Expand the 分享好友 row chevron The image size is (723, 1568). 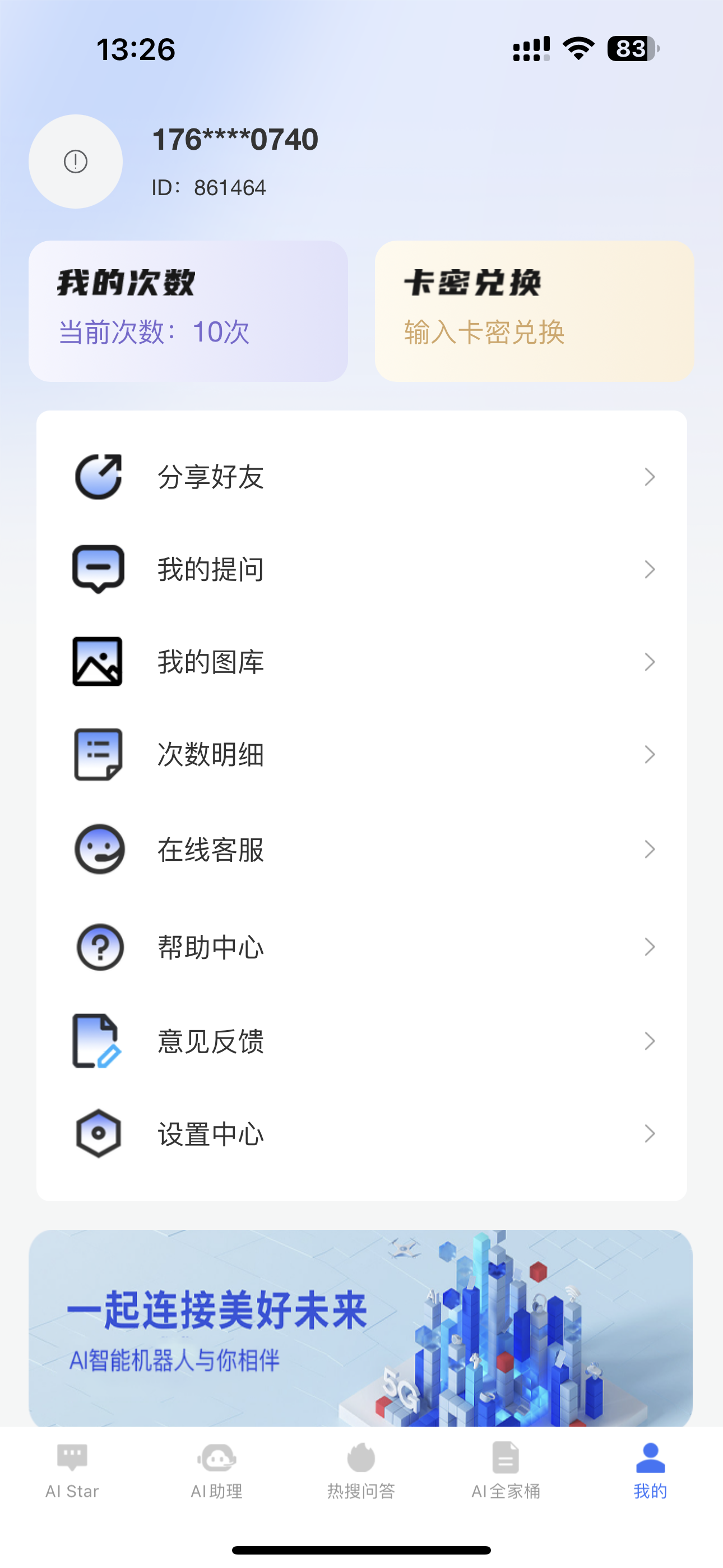click(x=650, y=477)
